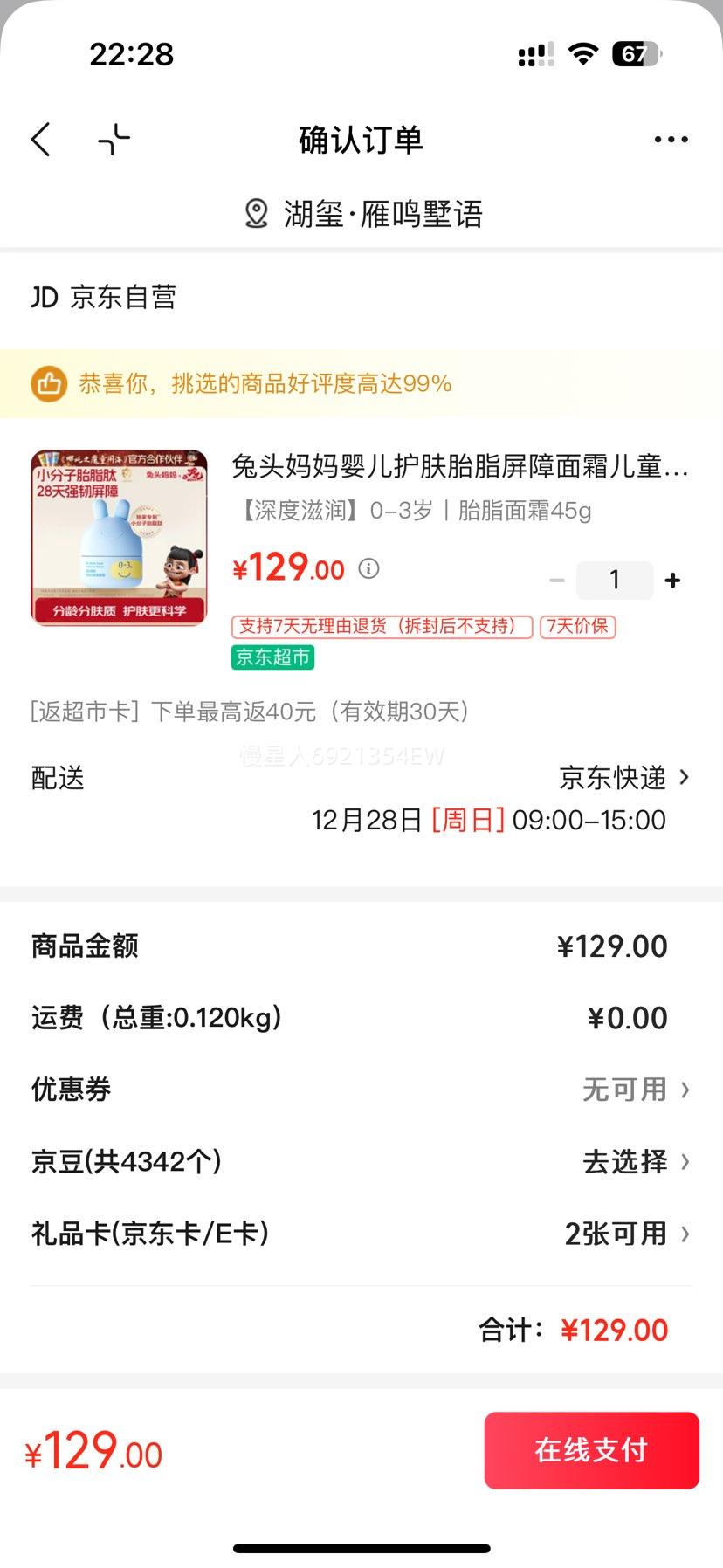Tap the back arrow to exit order

39,139
